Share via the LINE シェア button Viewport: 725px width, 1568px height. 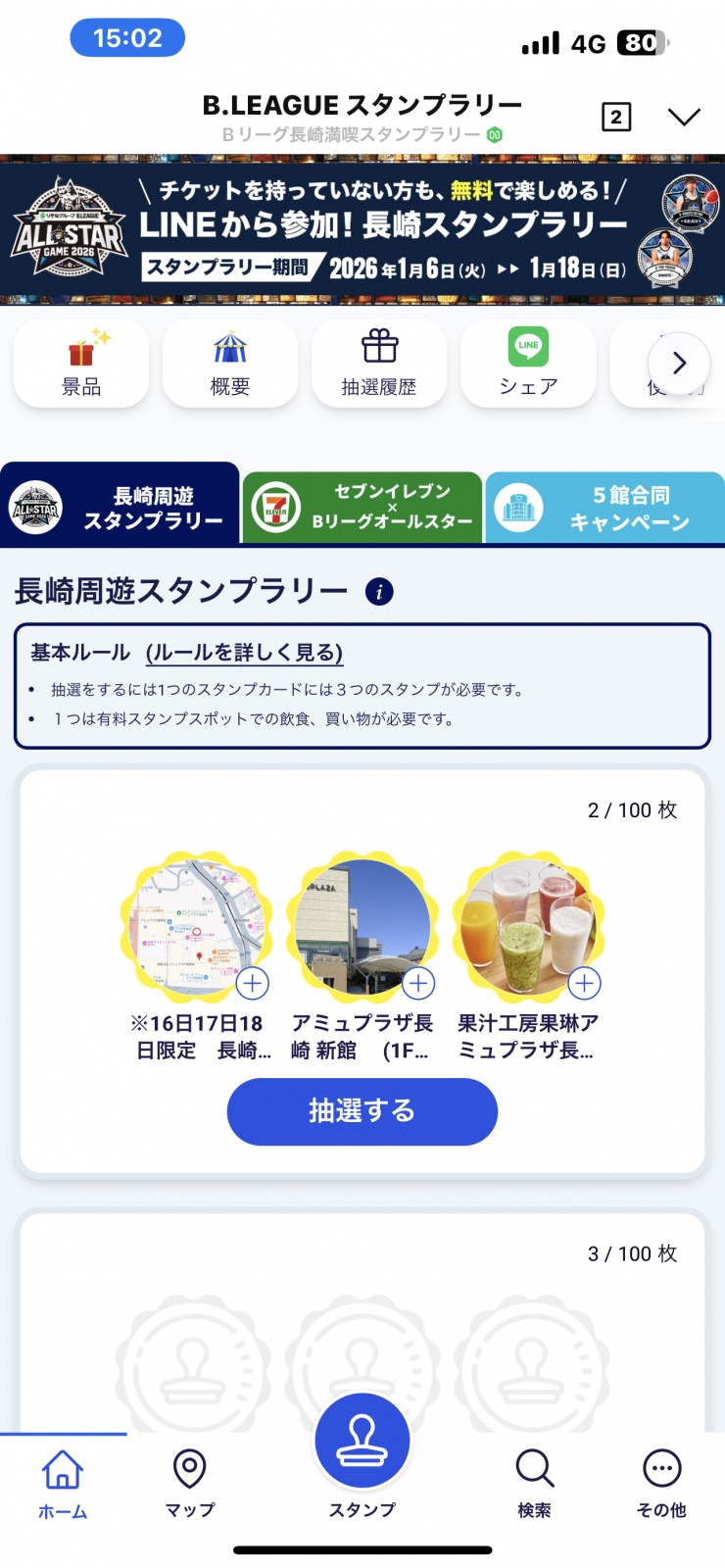click(x=528, y=364)
